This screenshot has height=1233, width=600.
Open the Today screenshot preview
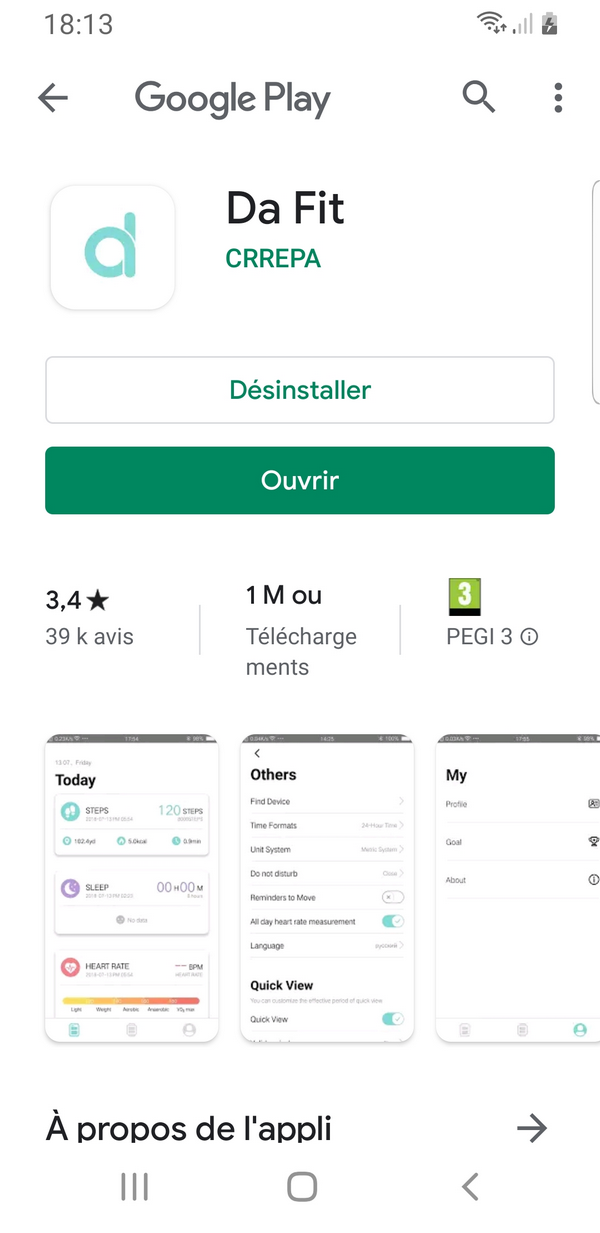point(132,888)
